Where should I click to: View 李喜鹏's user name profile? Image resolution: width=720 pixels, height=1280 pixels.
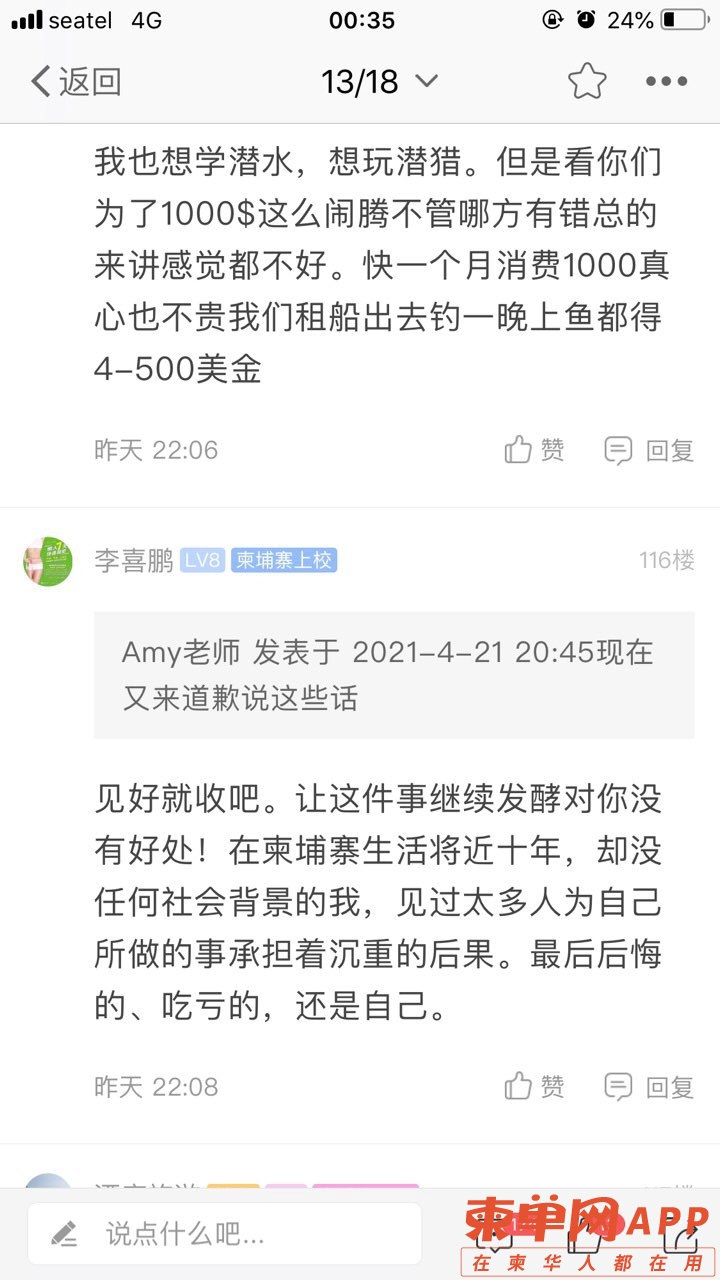point(134,560)
